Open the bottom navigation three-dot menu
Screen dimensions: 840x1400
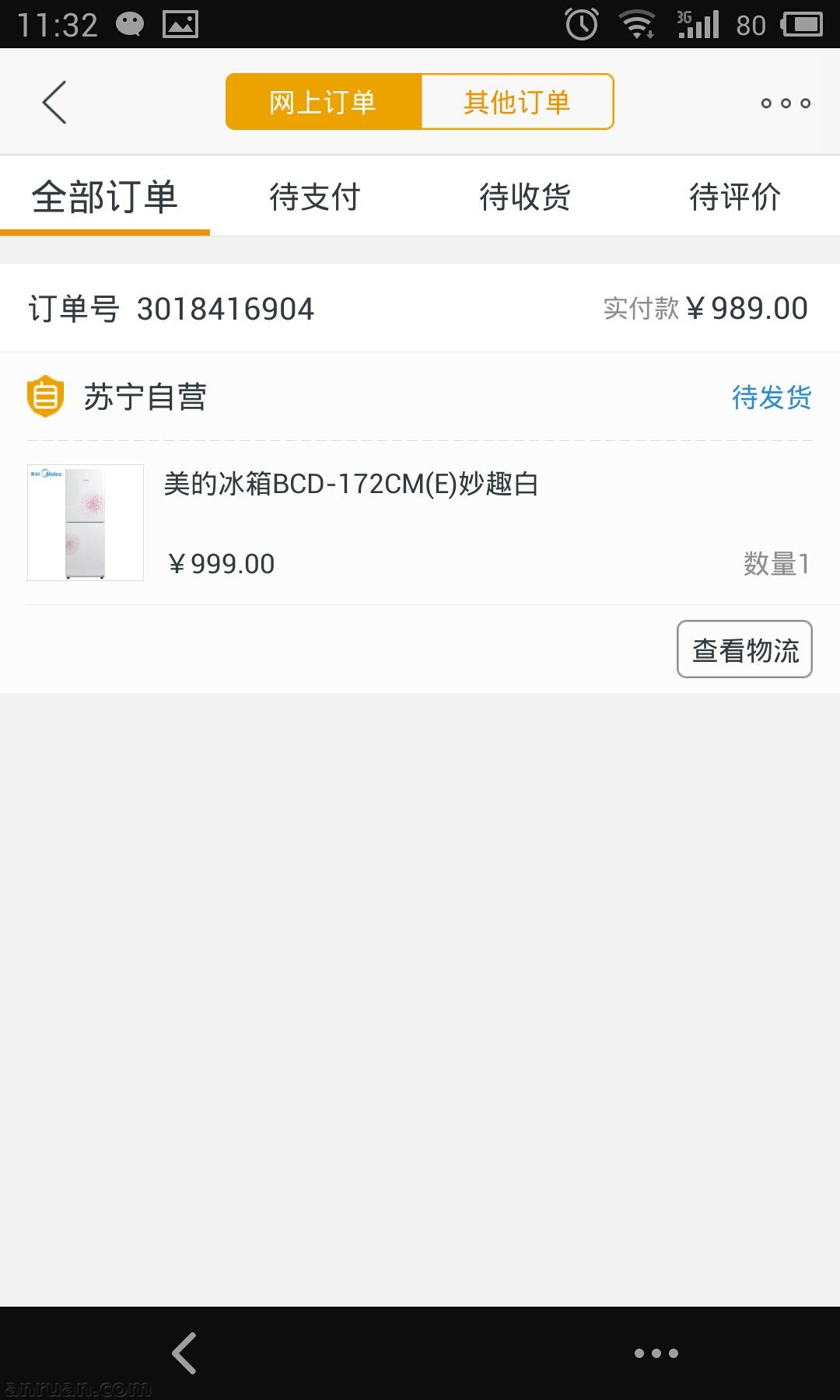[657, 1352]
